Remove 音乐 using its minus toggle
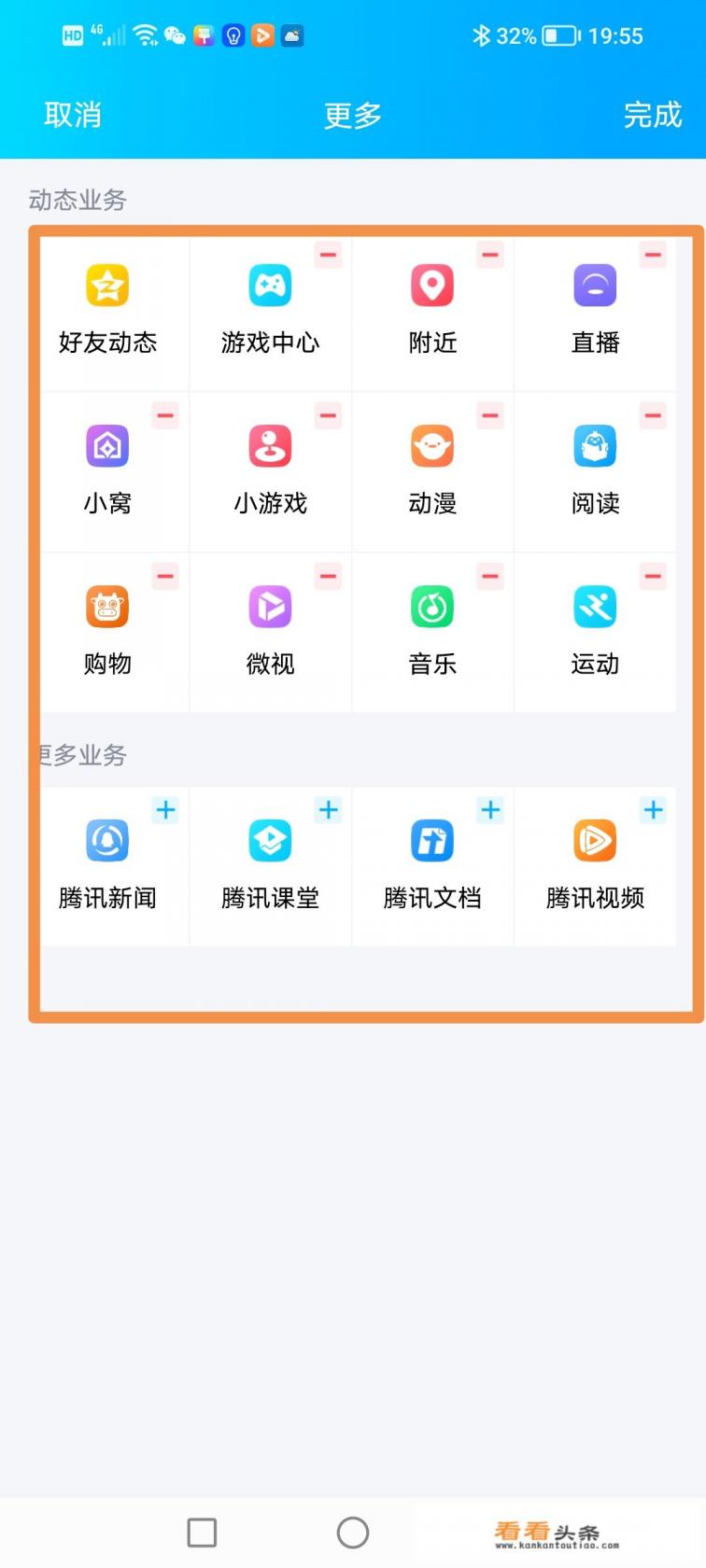Screen dimensions: 706x1568 coord(489,577)
